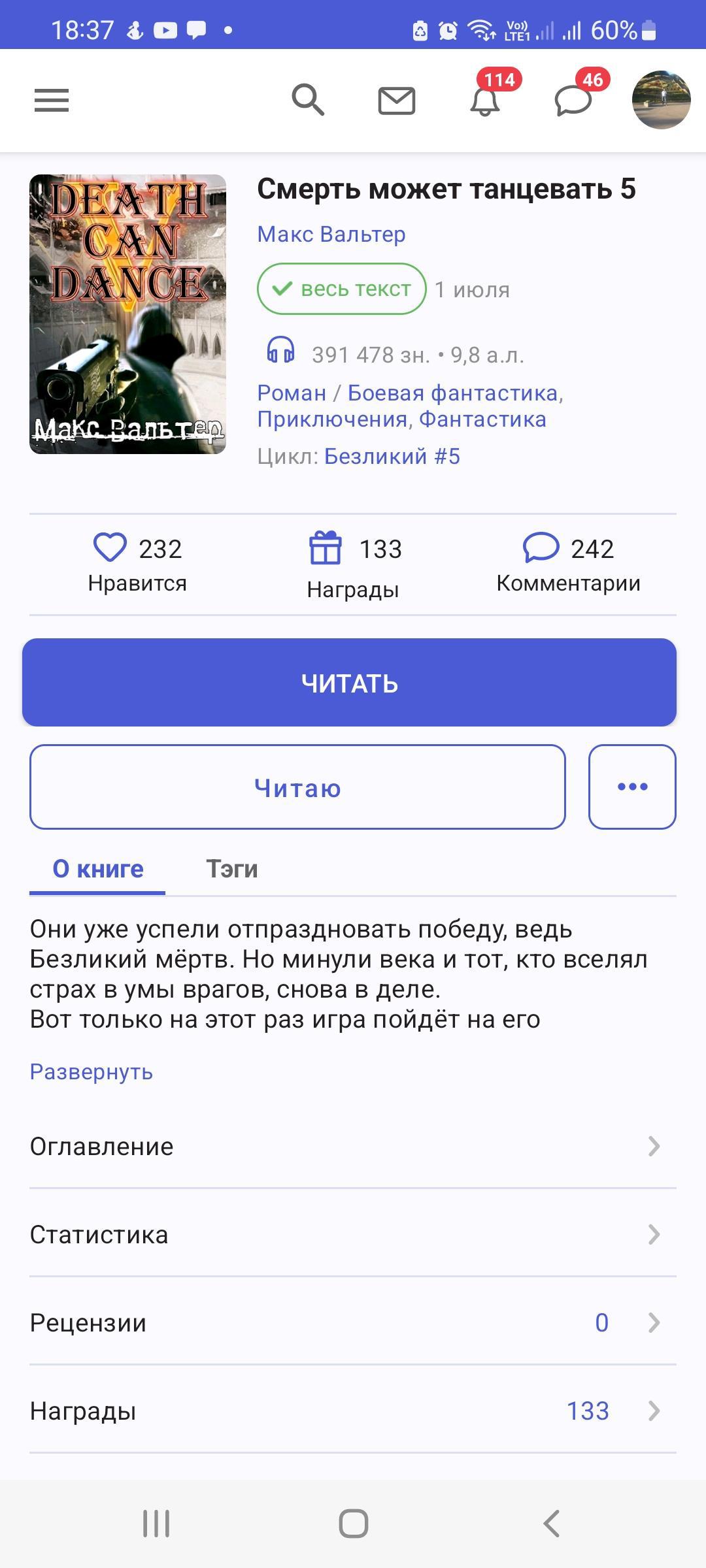
Task: Open private messages envelope
Action: (397, 101)
